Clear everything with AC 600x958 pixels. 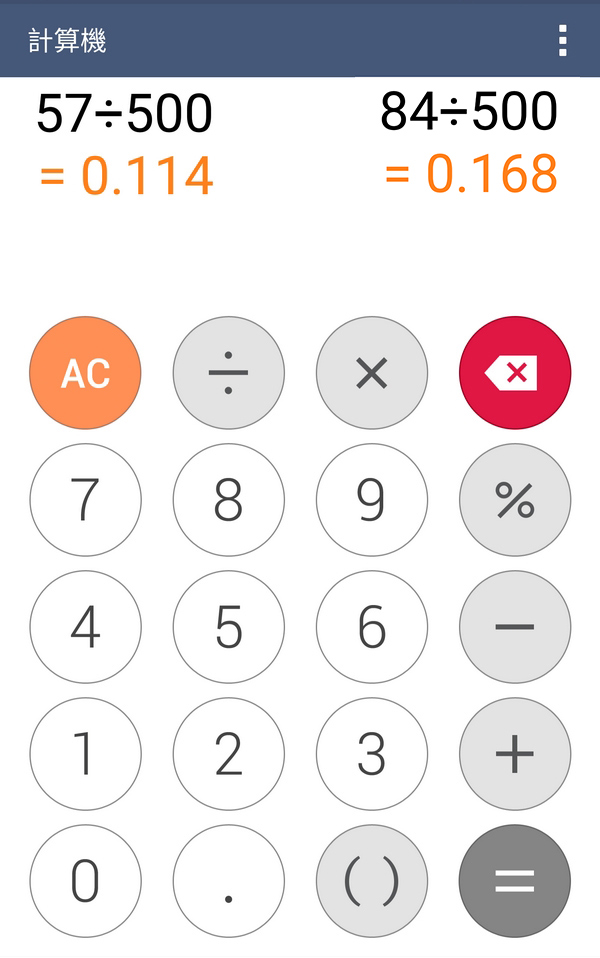[x=86, y=373]
